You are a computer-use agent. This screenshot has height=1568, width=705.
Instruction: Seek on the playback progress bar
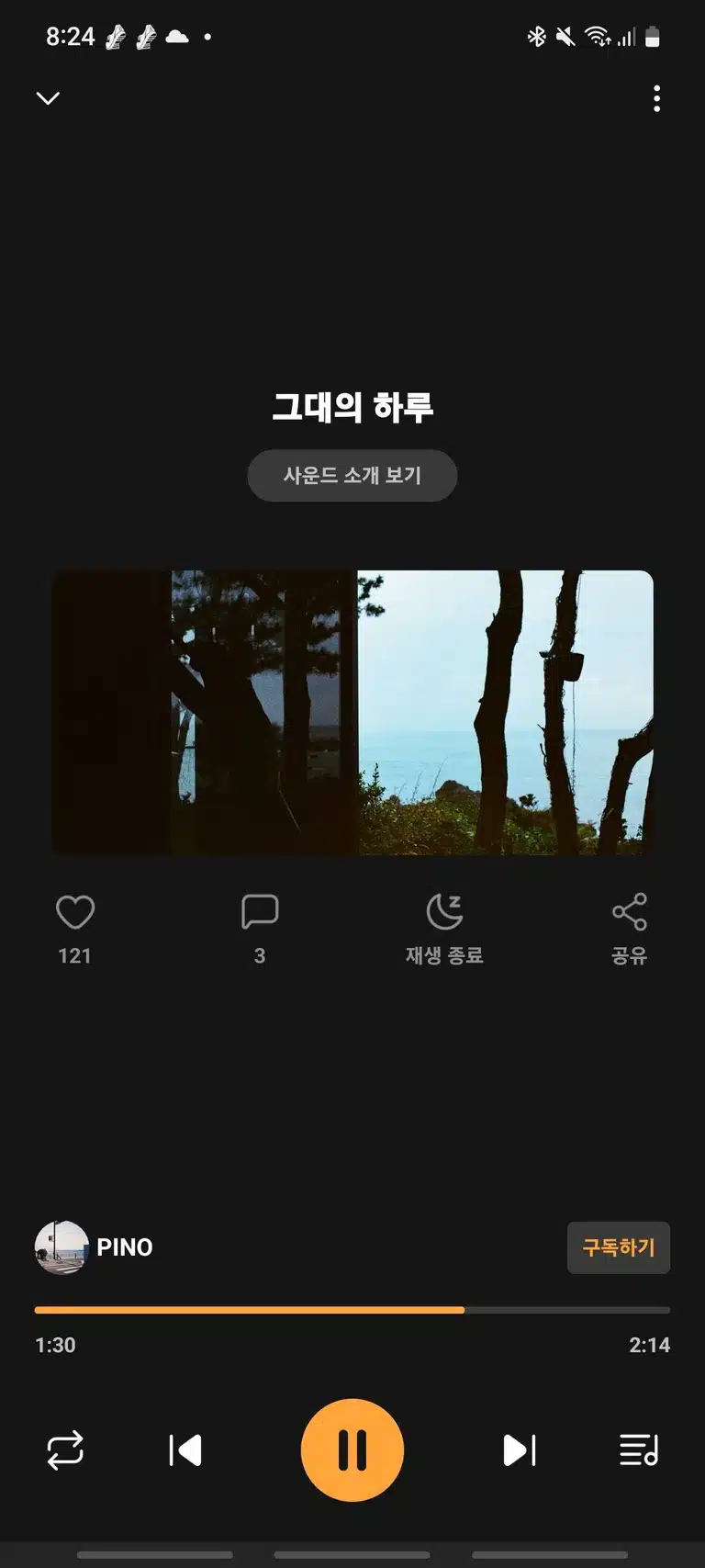352,1310
